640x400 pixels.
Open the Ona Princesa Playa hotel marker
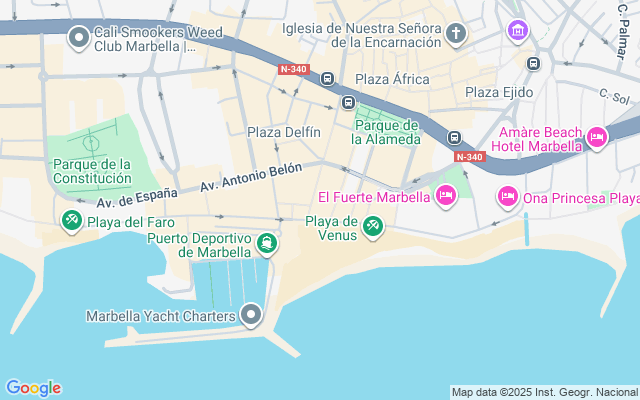click(x=507, y=196)
